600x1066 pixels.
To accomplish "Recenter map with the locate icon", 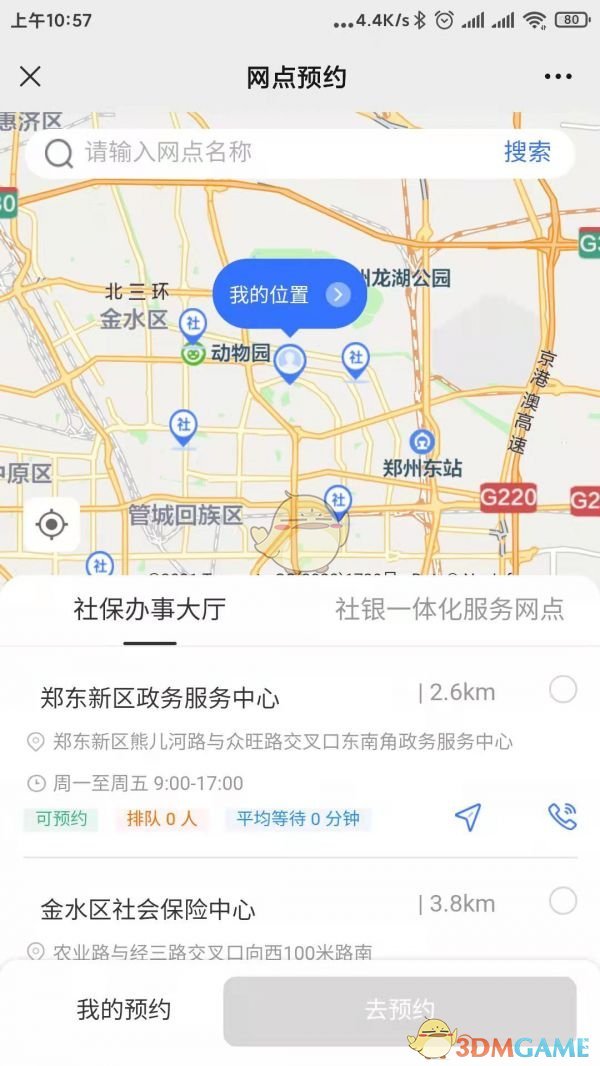I will (x=52, y=524).
